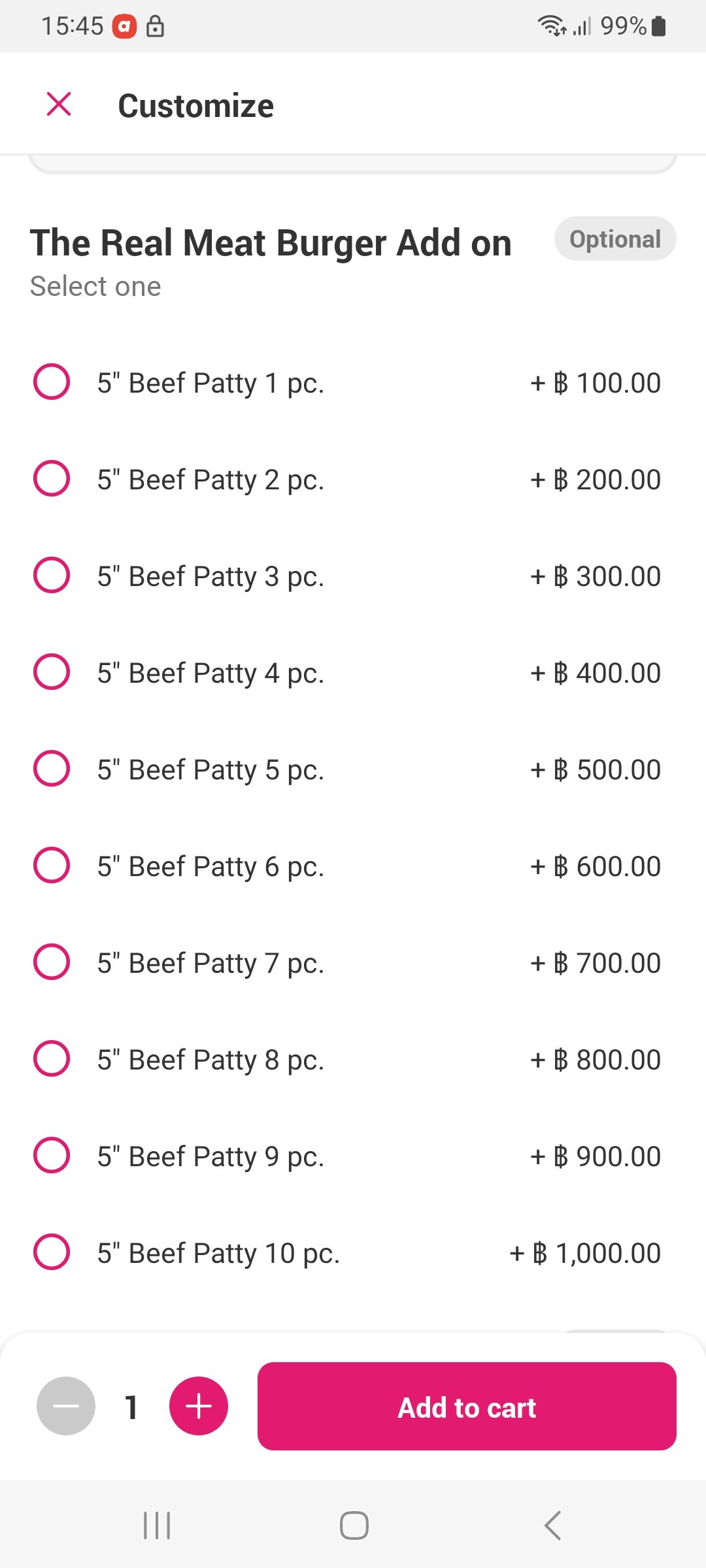The image size is (706, 1568).
Task: Increase item quantity with the plus button
Action: [199, 1406]
